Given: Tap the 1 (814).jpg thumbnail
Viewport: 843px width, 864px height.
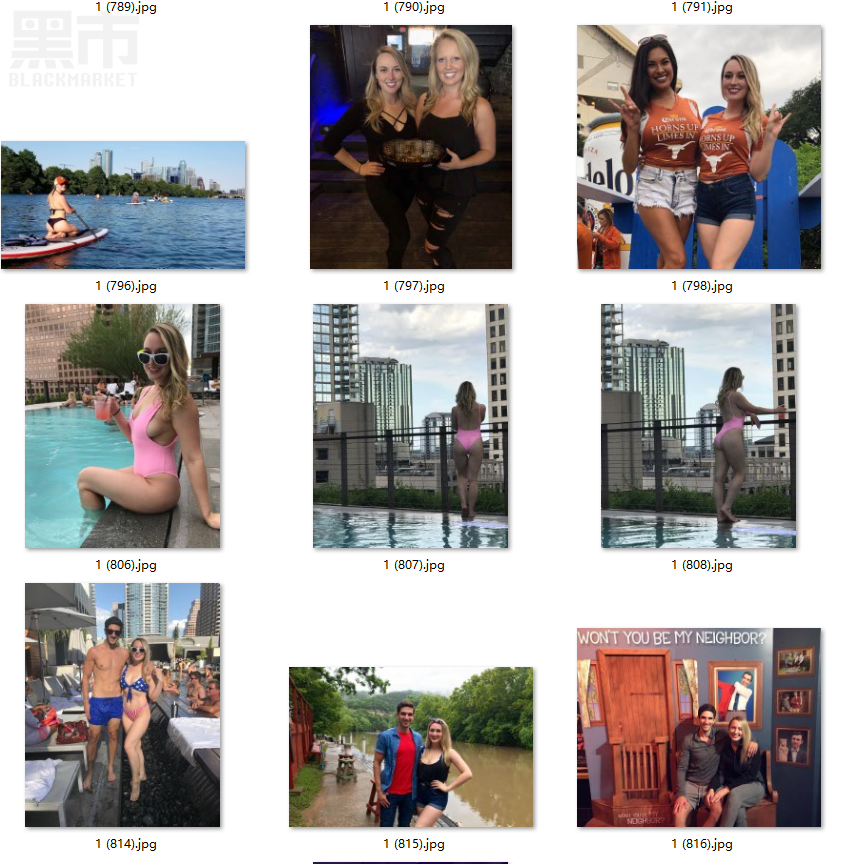Looking at the screenshot, I should coord(123,705).
